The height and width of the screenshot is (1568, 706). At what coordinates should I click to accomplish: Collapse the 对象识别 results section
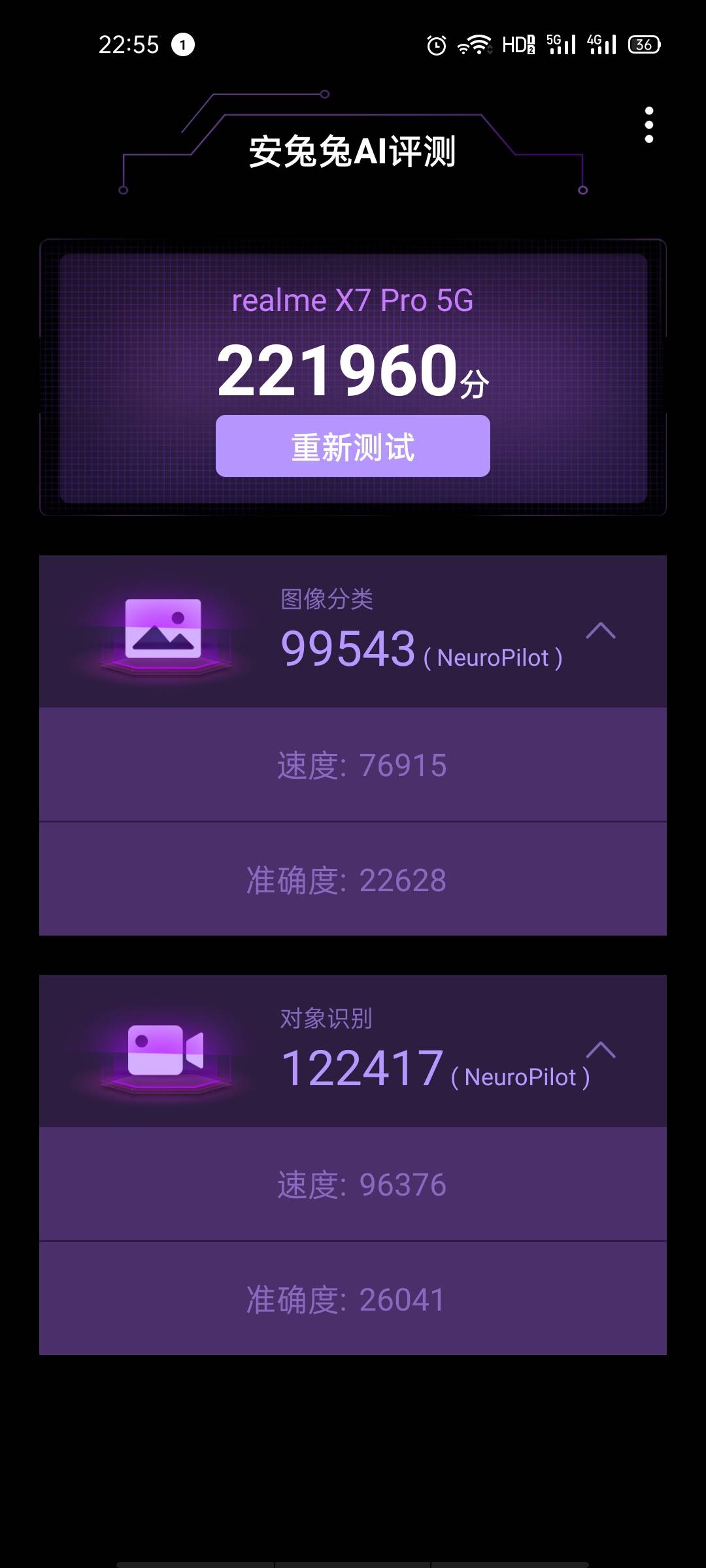click(599, 1051)
